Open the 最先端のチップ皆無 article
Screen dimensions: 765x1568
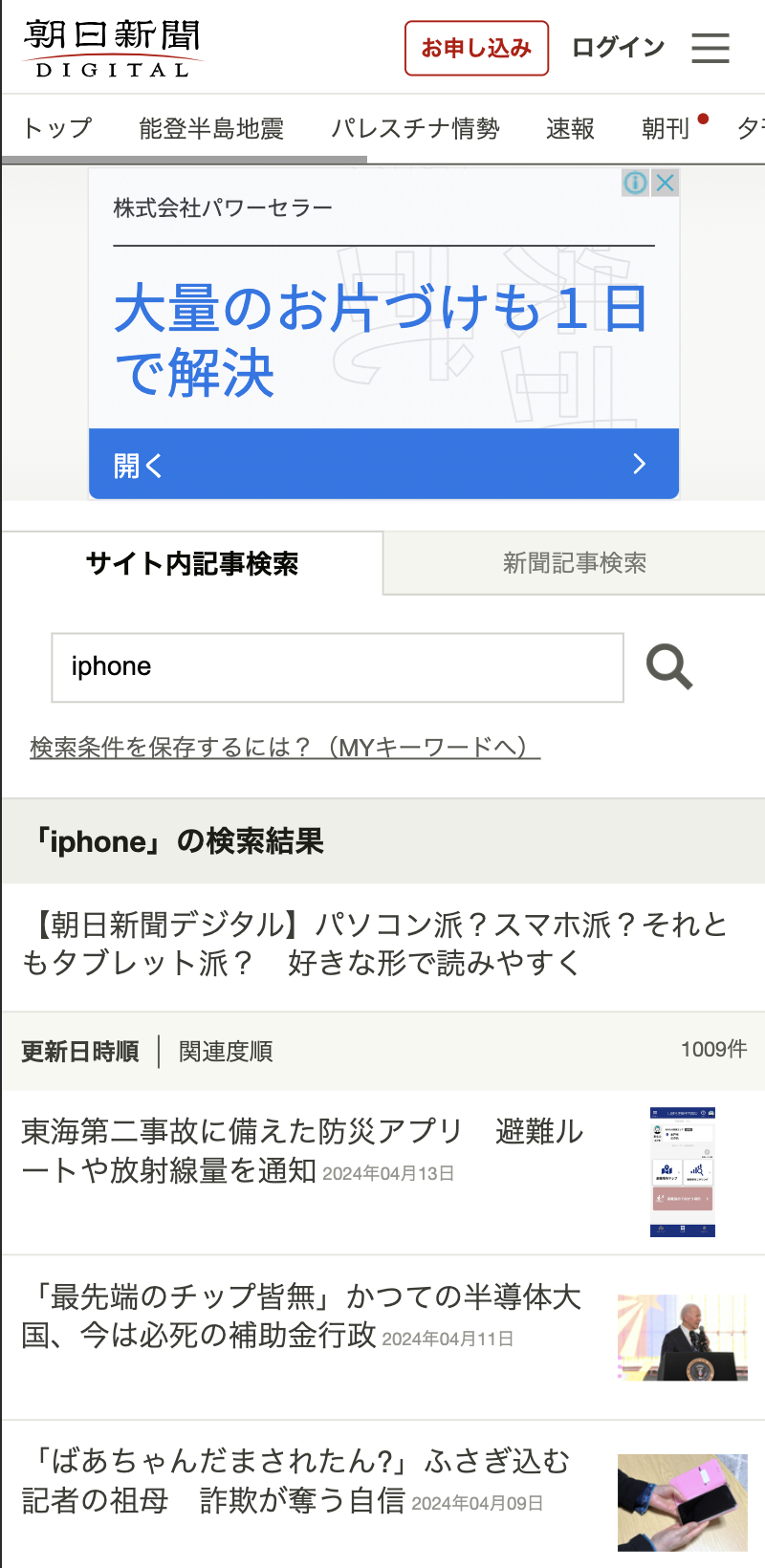382,1338
